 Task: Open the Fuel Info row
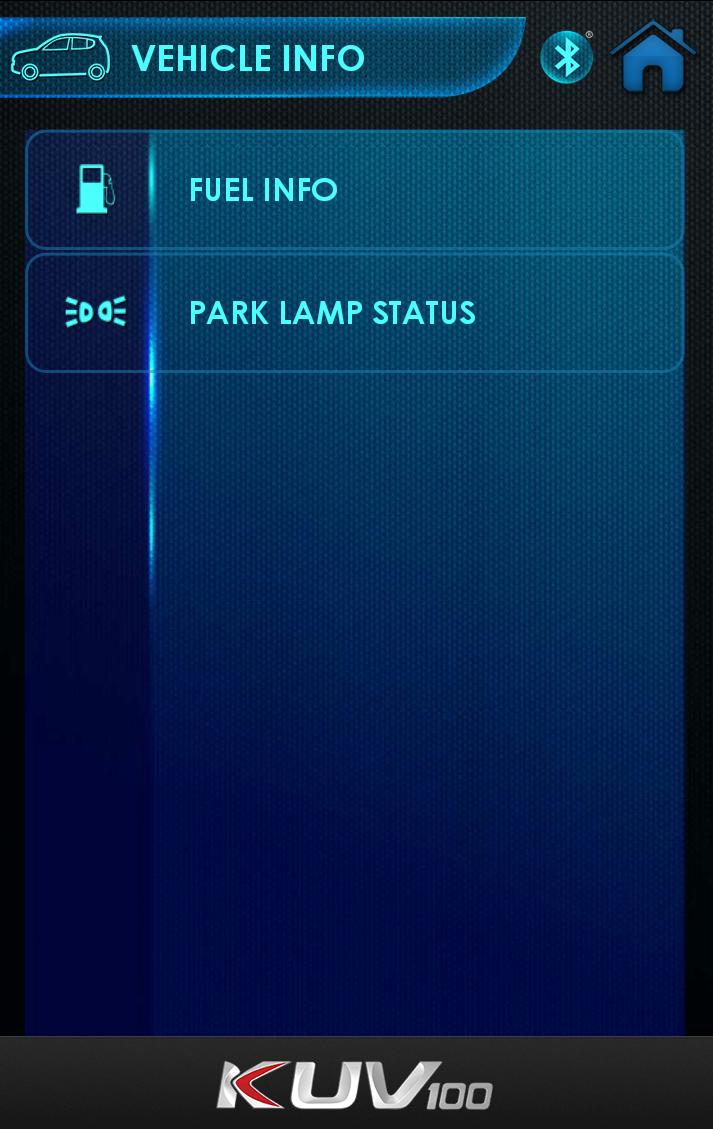pos(355,190)
